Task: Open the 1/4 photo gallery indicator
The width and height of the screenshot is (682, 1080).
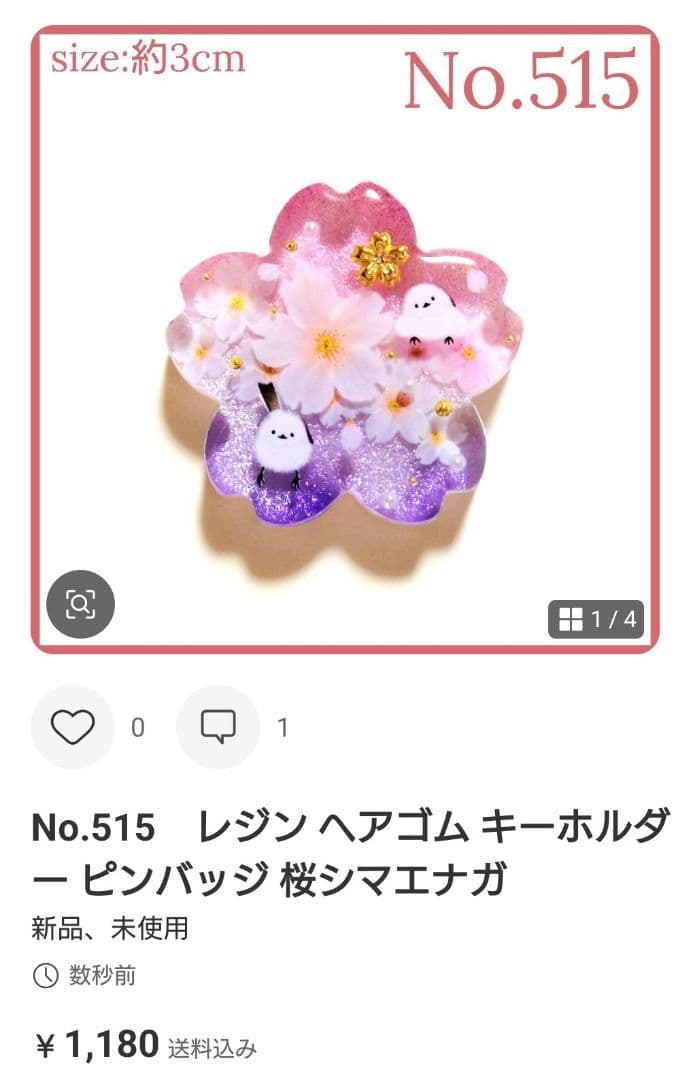Action: (x=596, y=619)
